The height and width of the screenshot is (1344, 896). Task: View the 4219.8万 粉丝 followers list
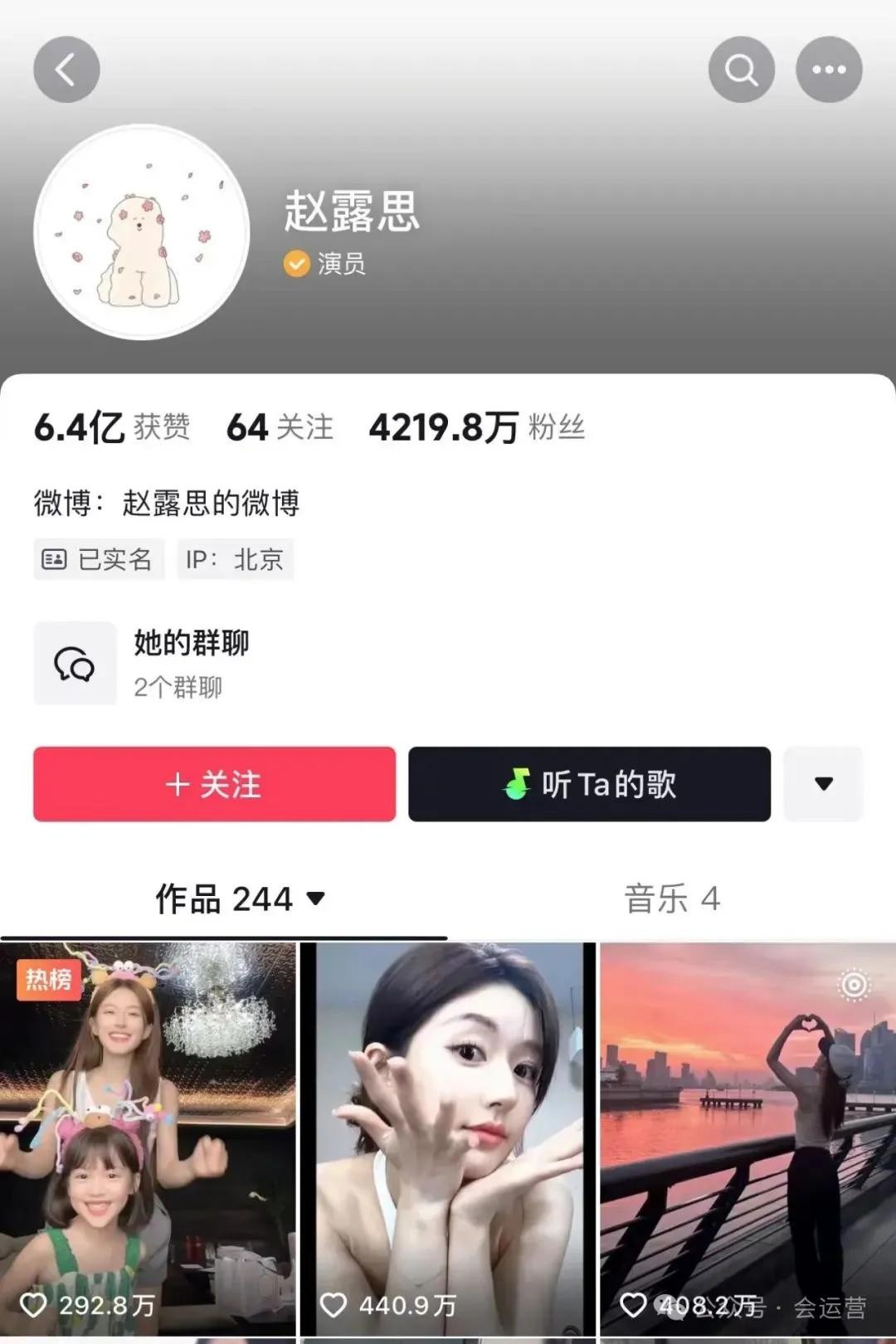pos(477,427)
